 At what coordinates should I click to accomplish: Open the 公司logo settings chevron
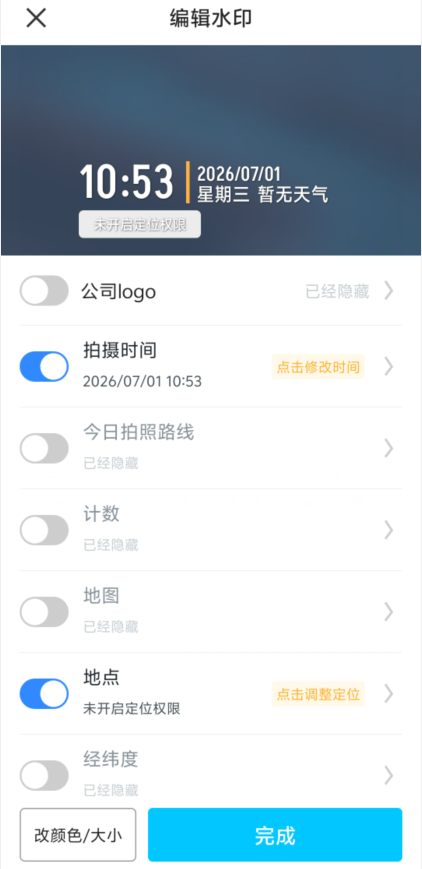[x=389, y=290]
